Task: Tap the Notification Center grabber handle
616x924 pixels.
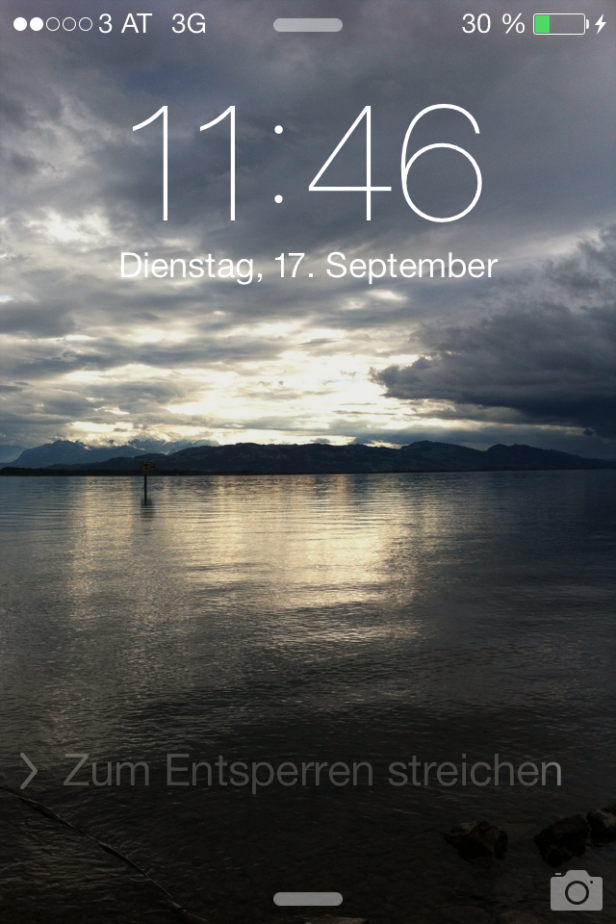Action: (308, 25)
